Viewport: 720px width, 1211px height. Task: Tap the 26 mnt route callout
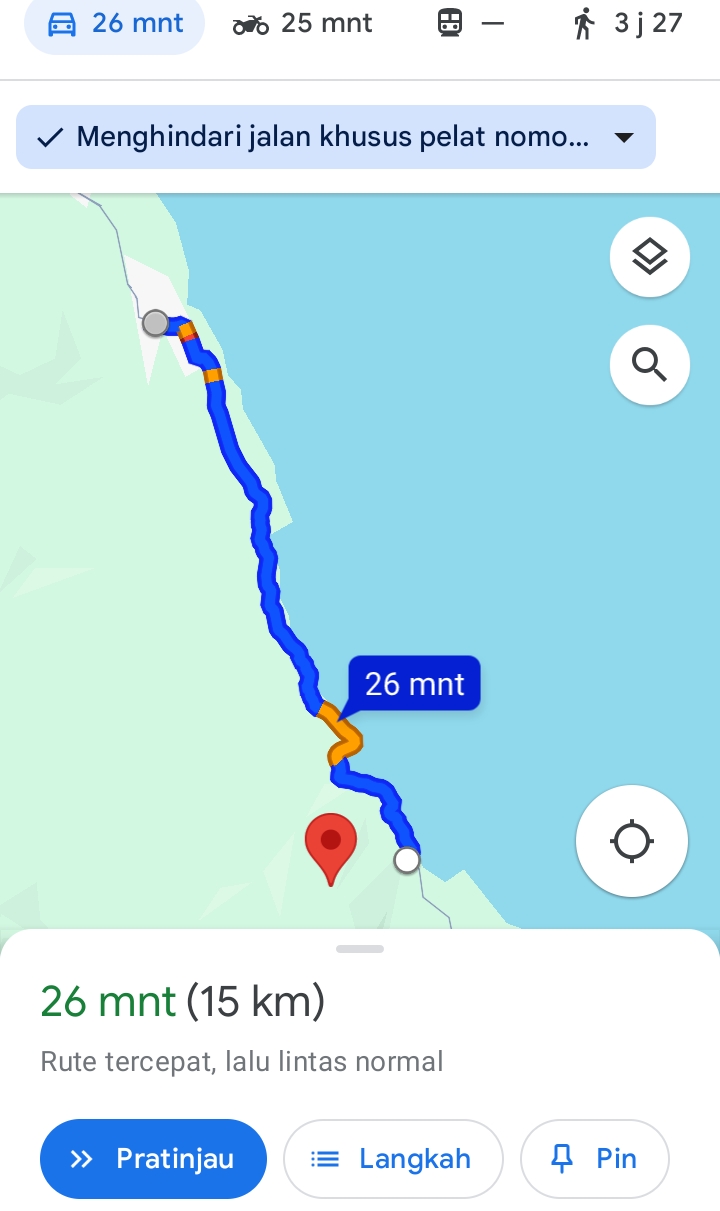(x=414, y=685)
